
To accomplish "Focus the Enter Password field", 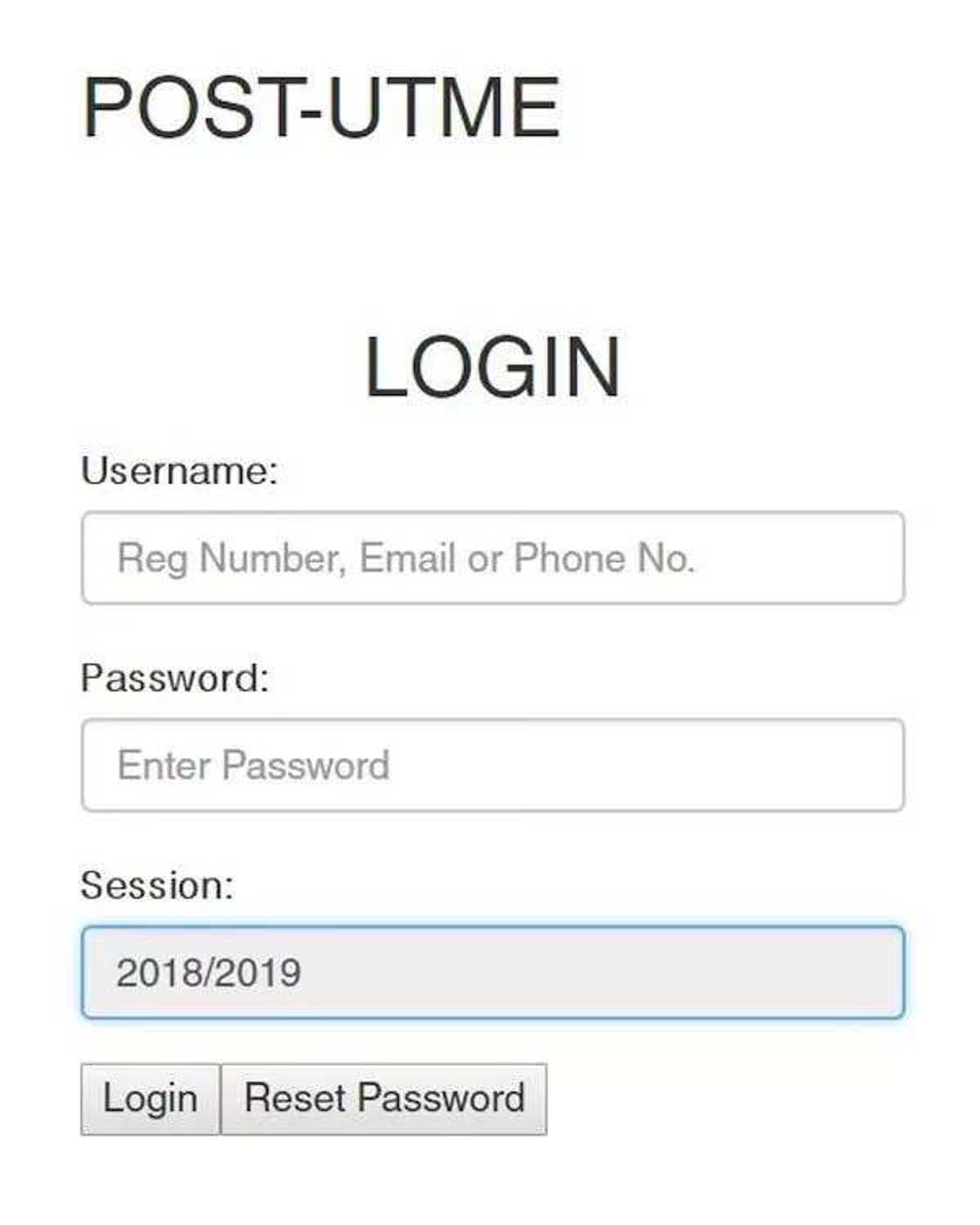I will pos(493,766).
